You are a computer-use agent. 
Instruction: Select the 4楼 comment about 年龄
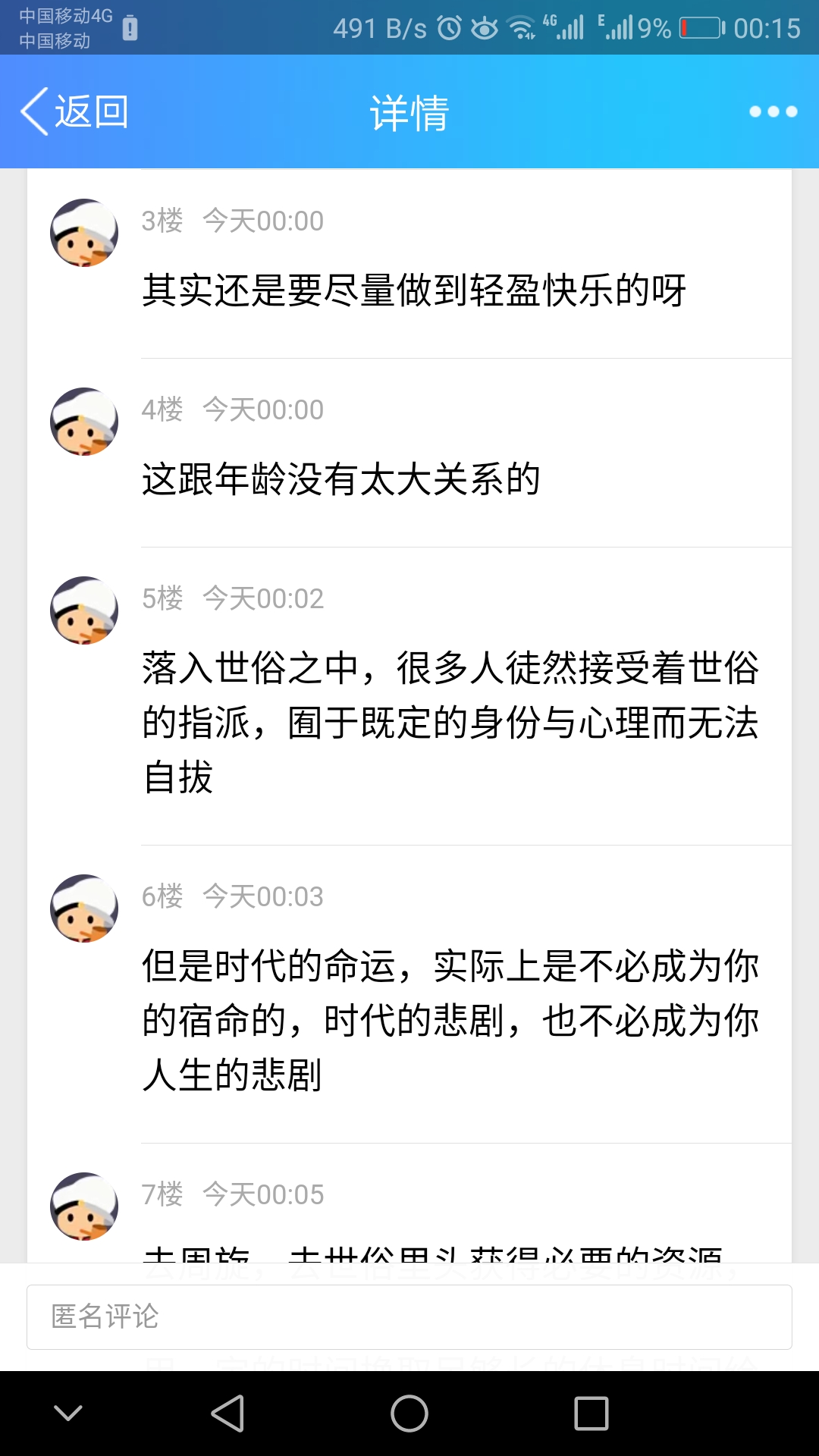(341, 479)
